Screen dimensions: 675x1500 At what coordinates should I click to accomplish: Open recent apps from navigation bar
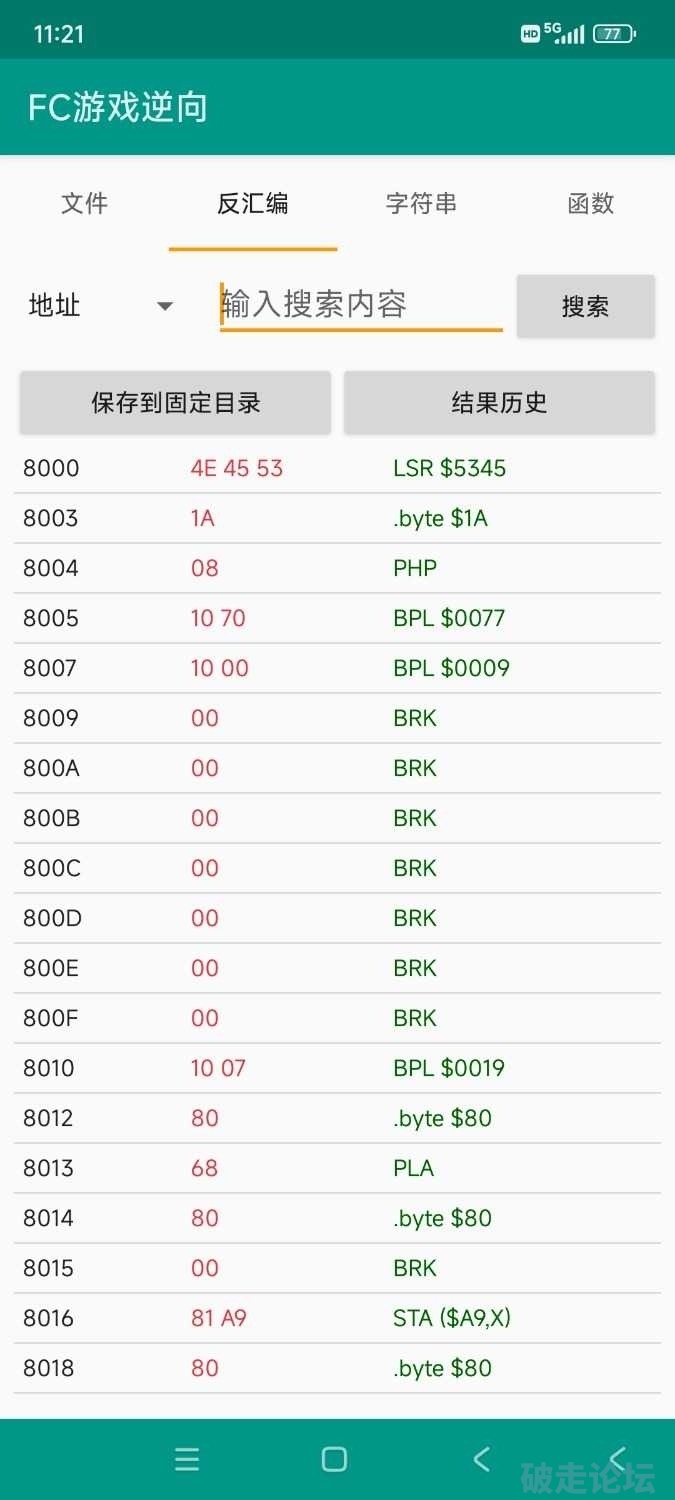pos(187,1459)
